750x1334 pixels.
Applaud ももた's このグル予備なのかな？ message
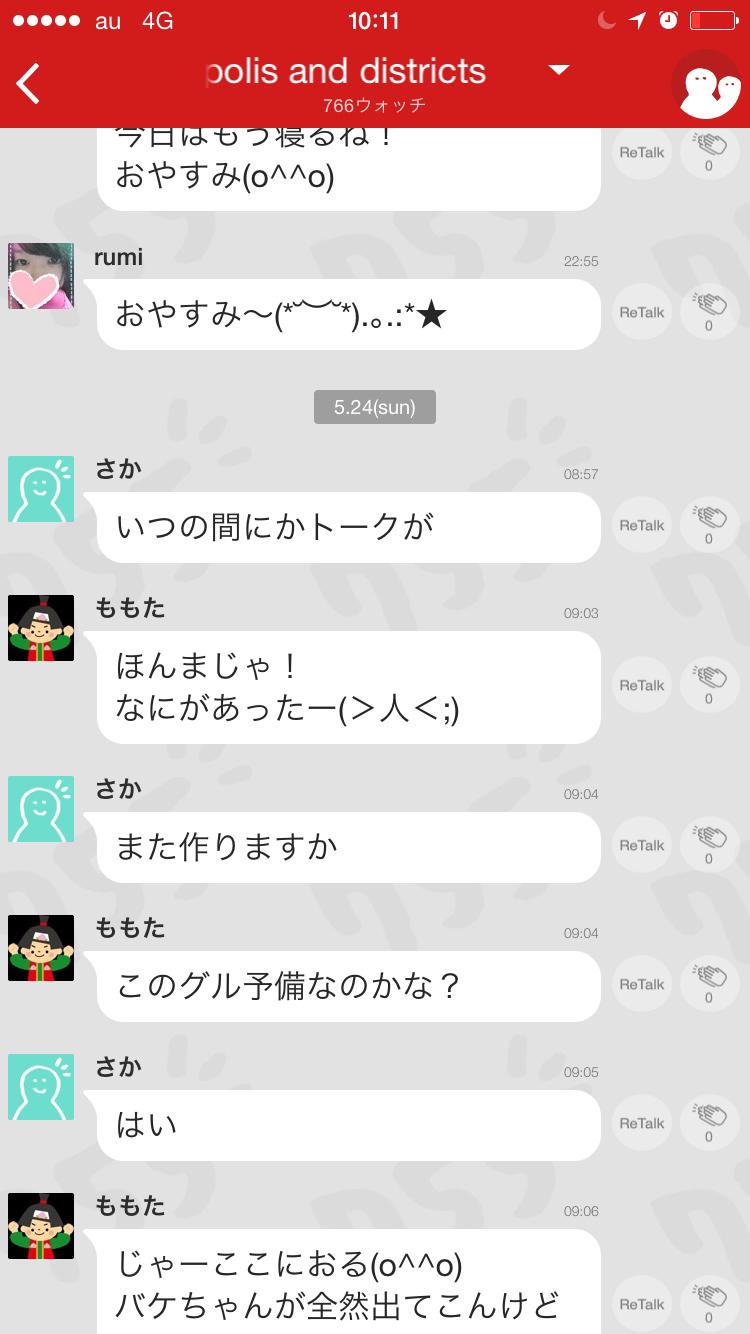[x=709, y=983]
